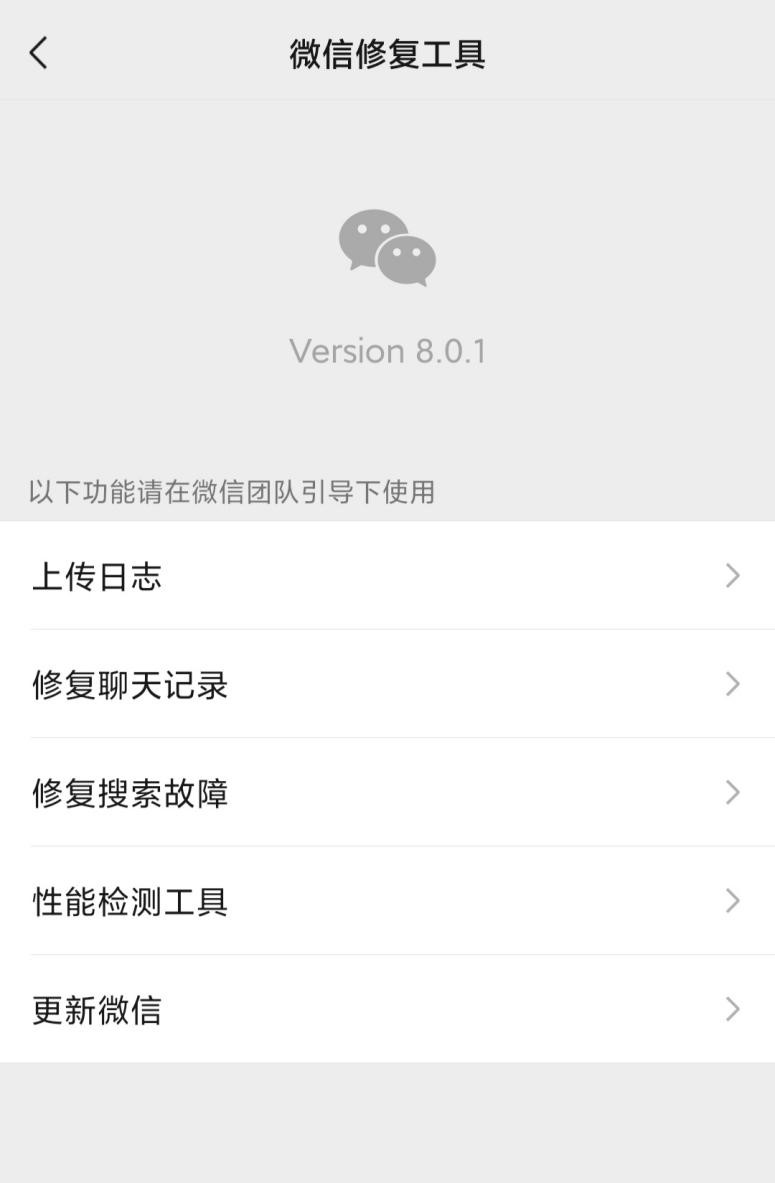Tap the Update WeChat row
Screen dimensions: 775x1183
click(x=387, y=1010)
